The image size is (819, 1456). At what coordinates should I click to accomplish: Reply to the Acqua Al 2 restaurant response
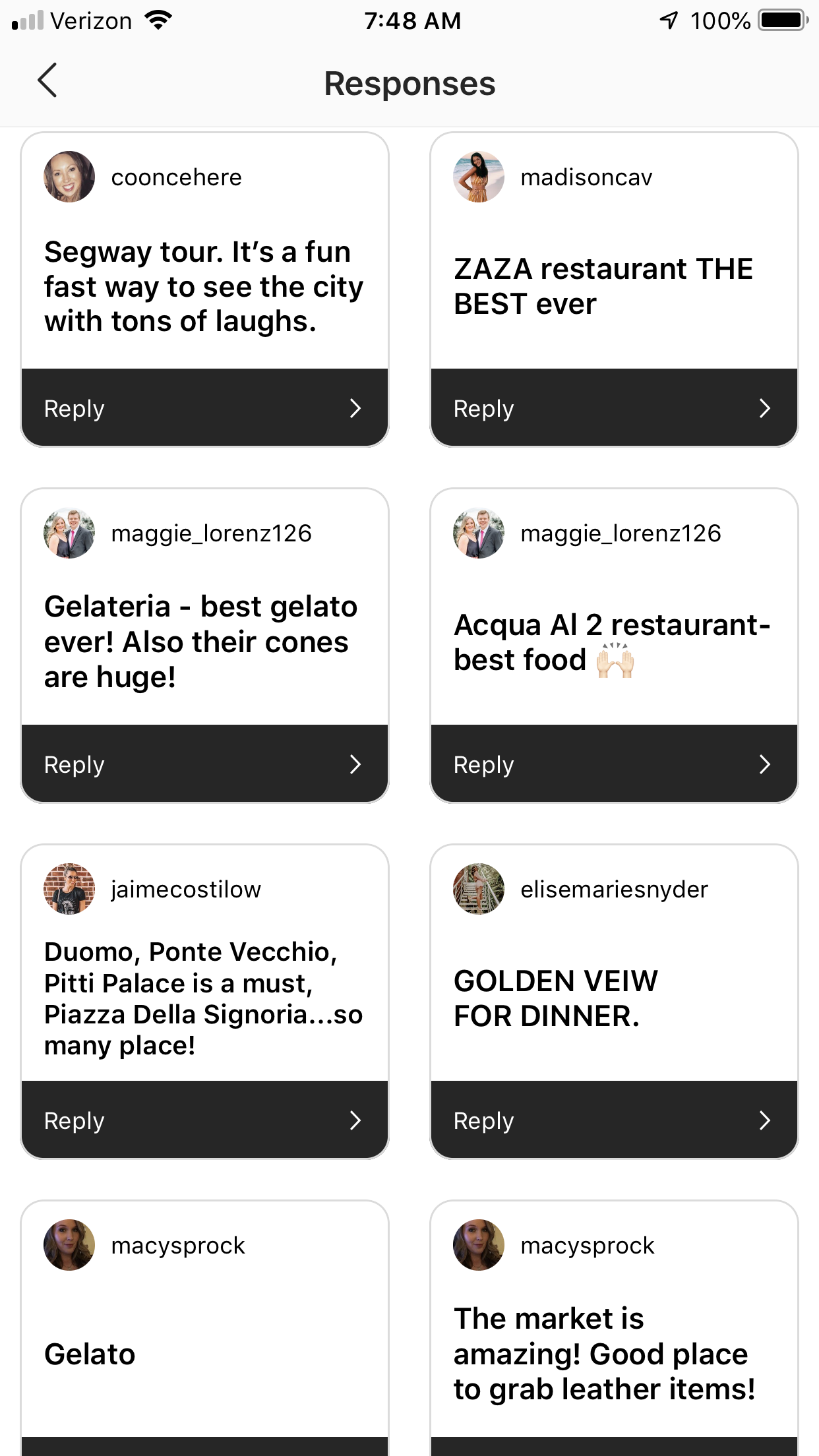(x=613, y=764)
